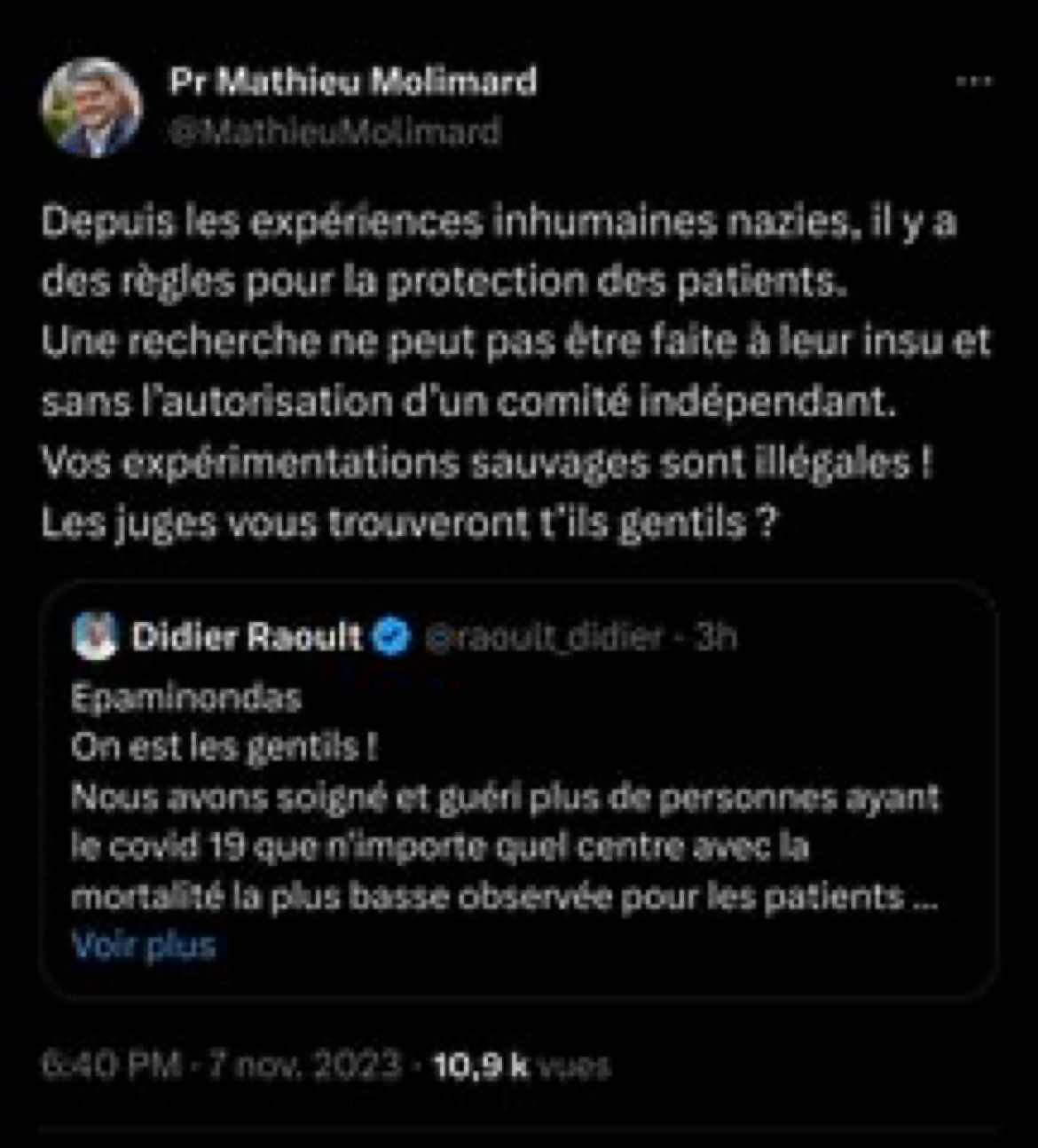The height and width of the screenshot is (1148, 1038).
Task: Open the tweet's overflow menu
Action: point(973,82)
